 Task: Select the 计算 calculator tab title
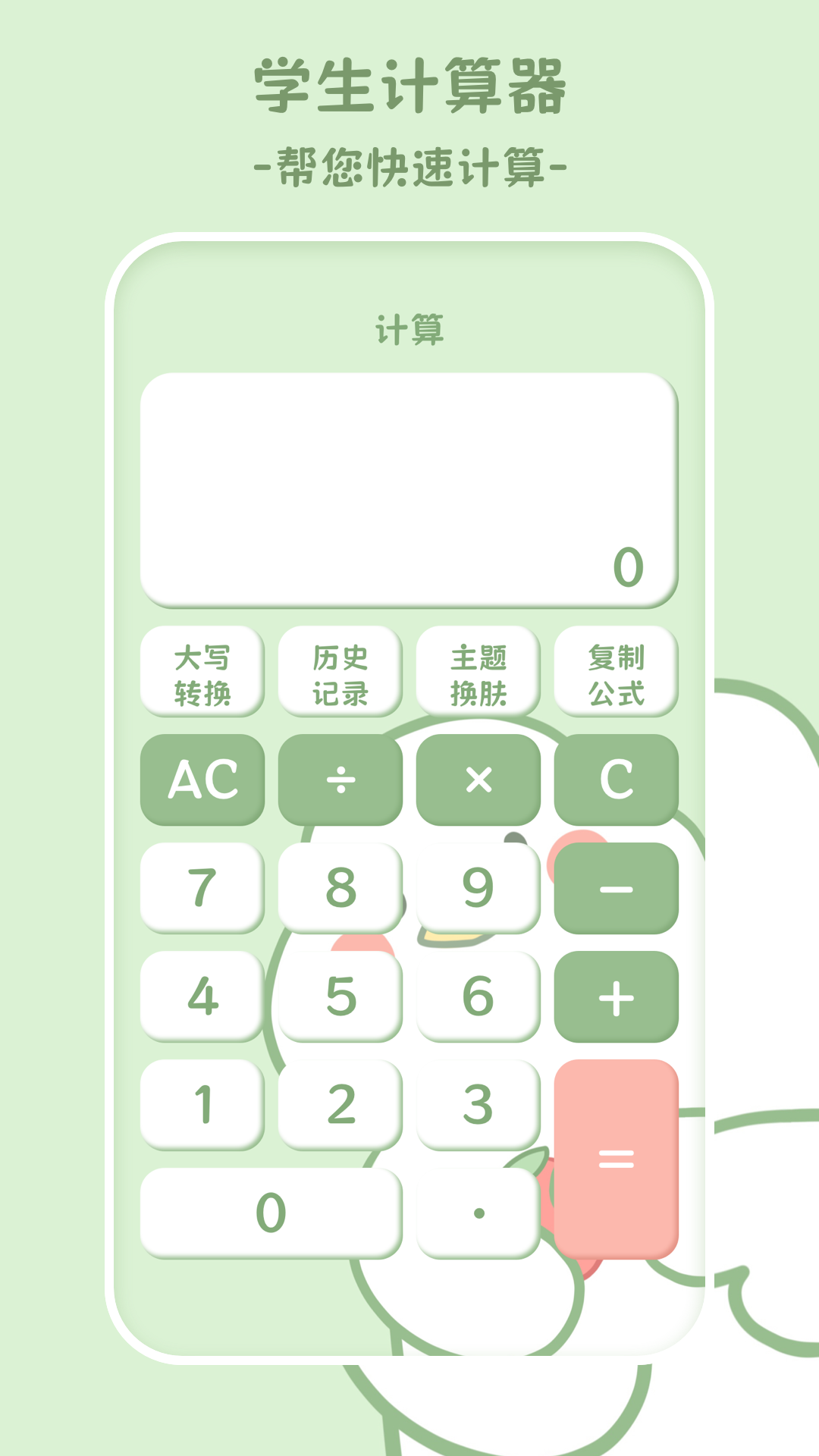409,329
